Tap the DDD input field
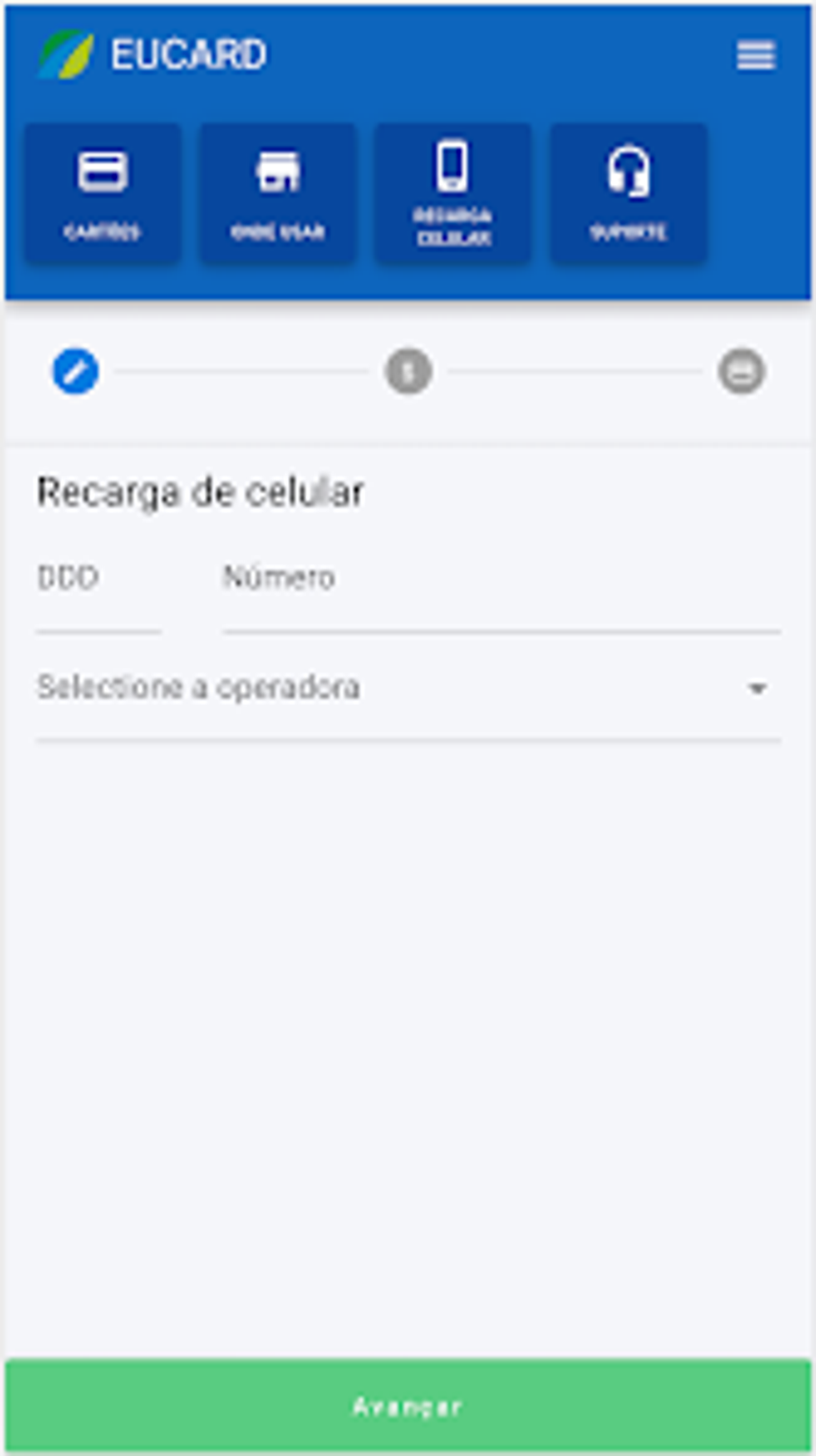Viewport: 816px width, 1456px height. (99, 594)
